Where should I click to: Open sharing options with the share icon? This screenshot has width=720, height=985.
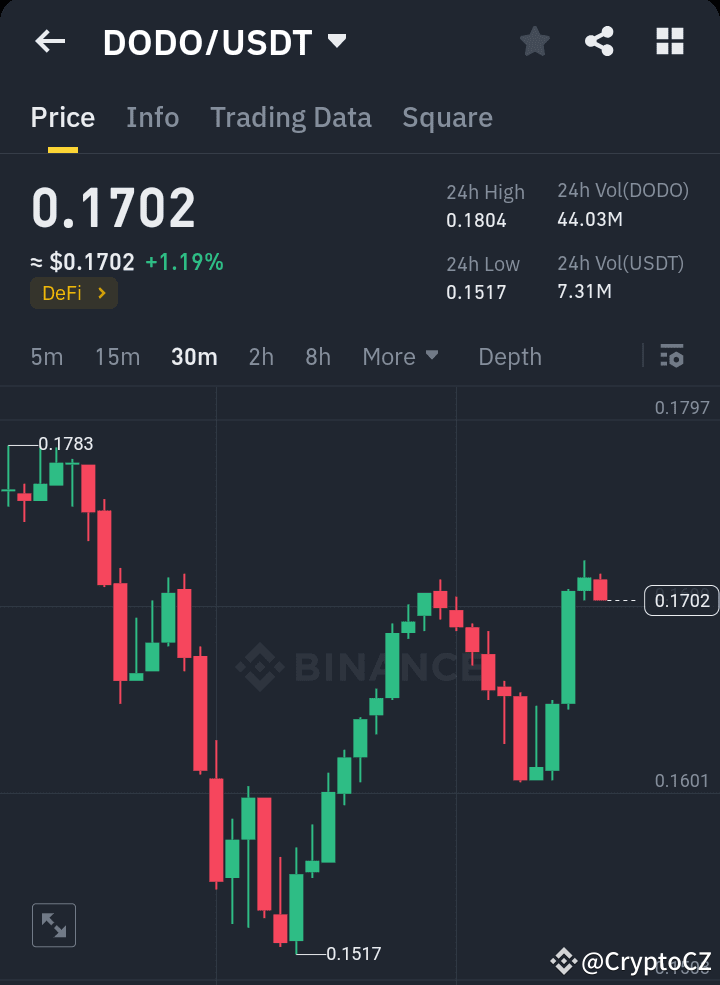click(599, 41)
